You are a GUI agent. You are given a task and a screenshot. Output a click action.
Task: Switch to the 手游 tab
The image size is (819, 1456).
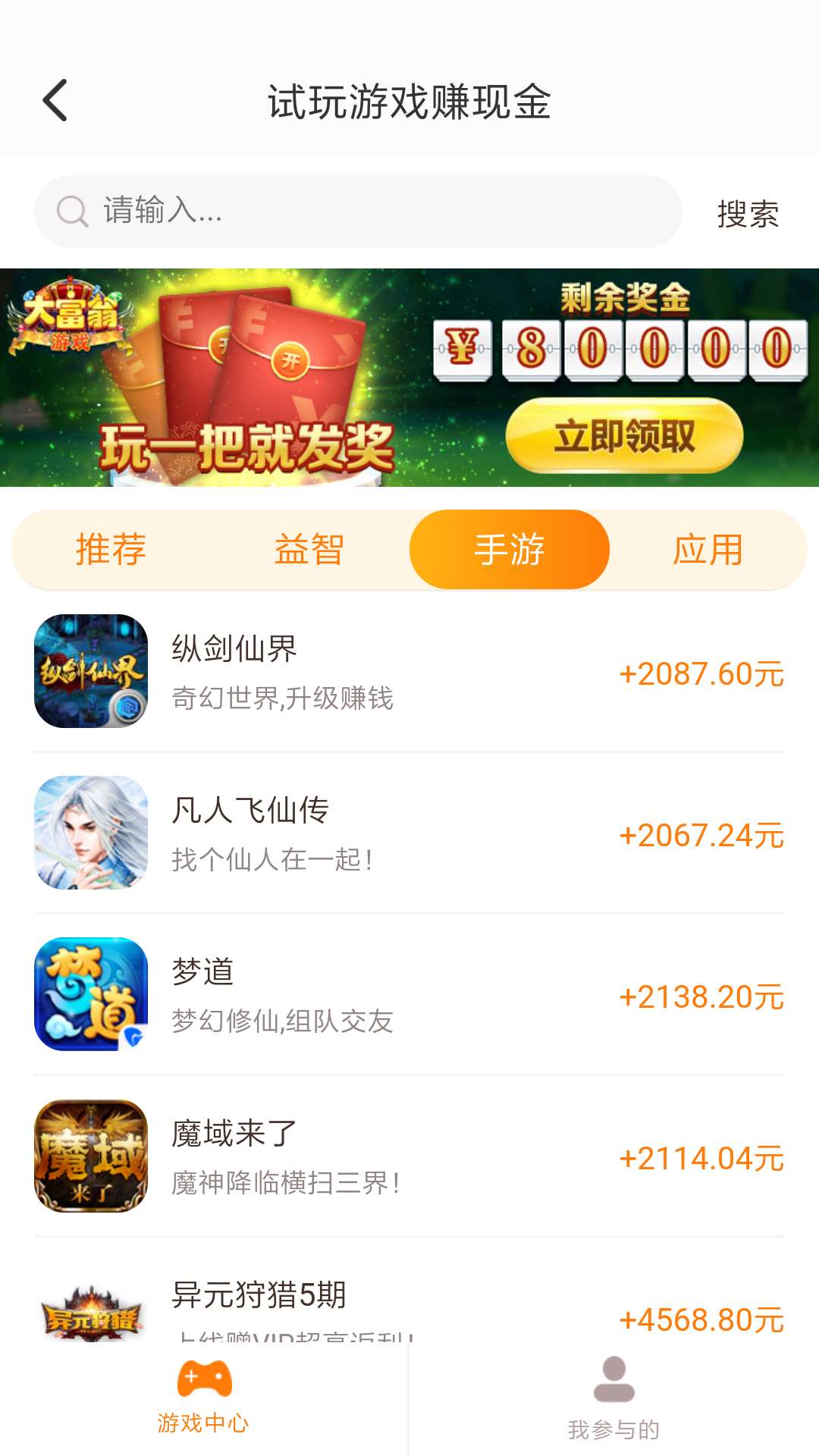(510, 548)
